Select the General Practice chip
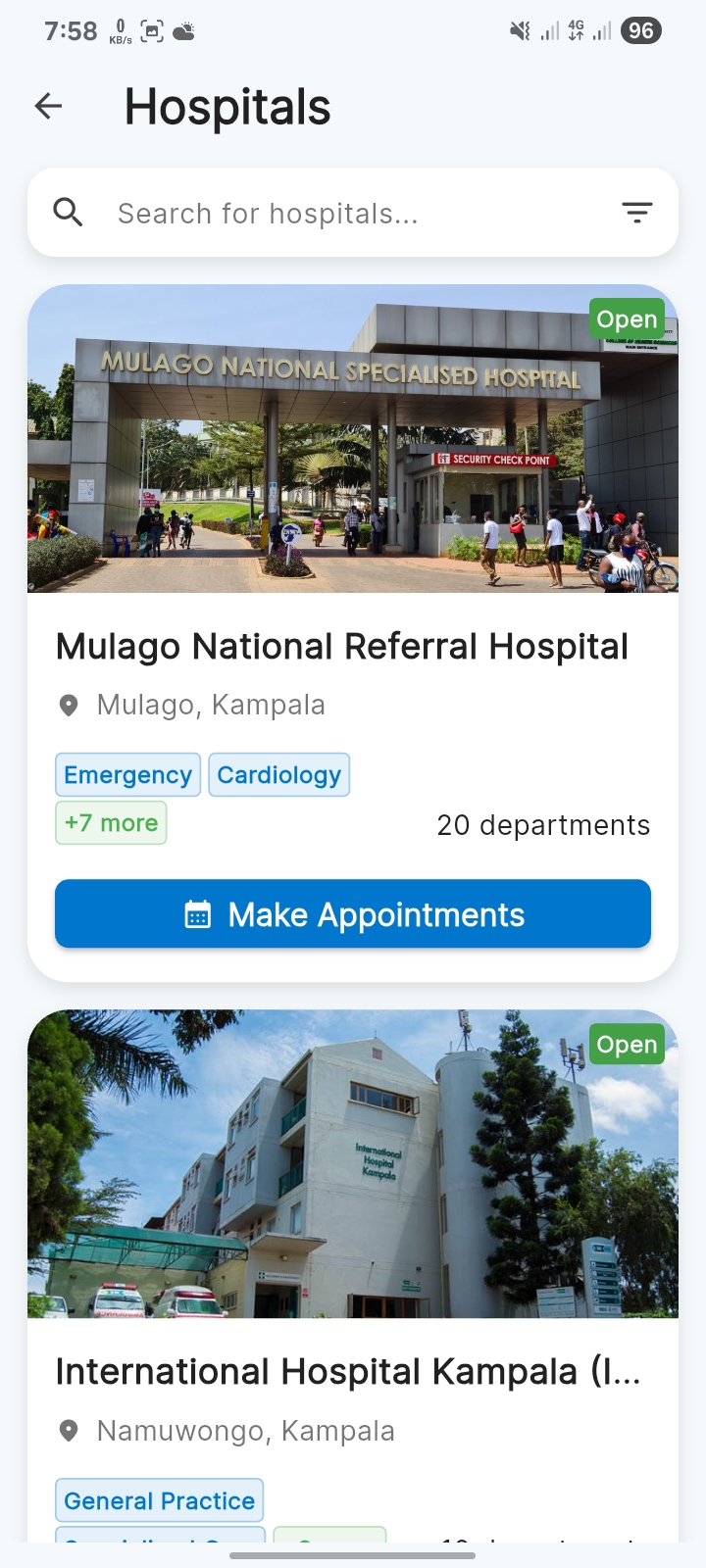Screen dimensions: 706x1568 point(159,1500)
